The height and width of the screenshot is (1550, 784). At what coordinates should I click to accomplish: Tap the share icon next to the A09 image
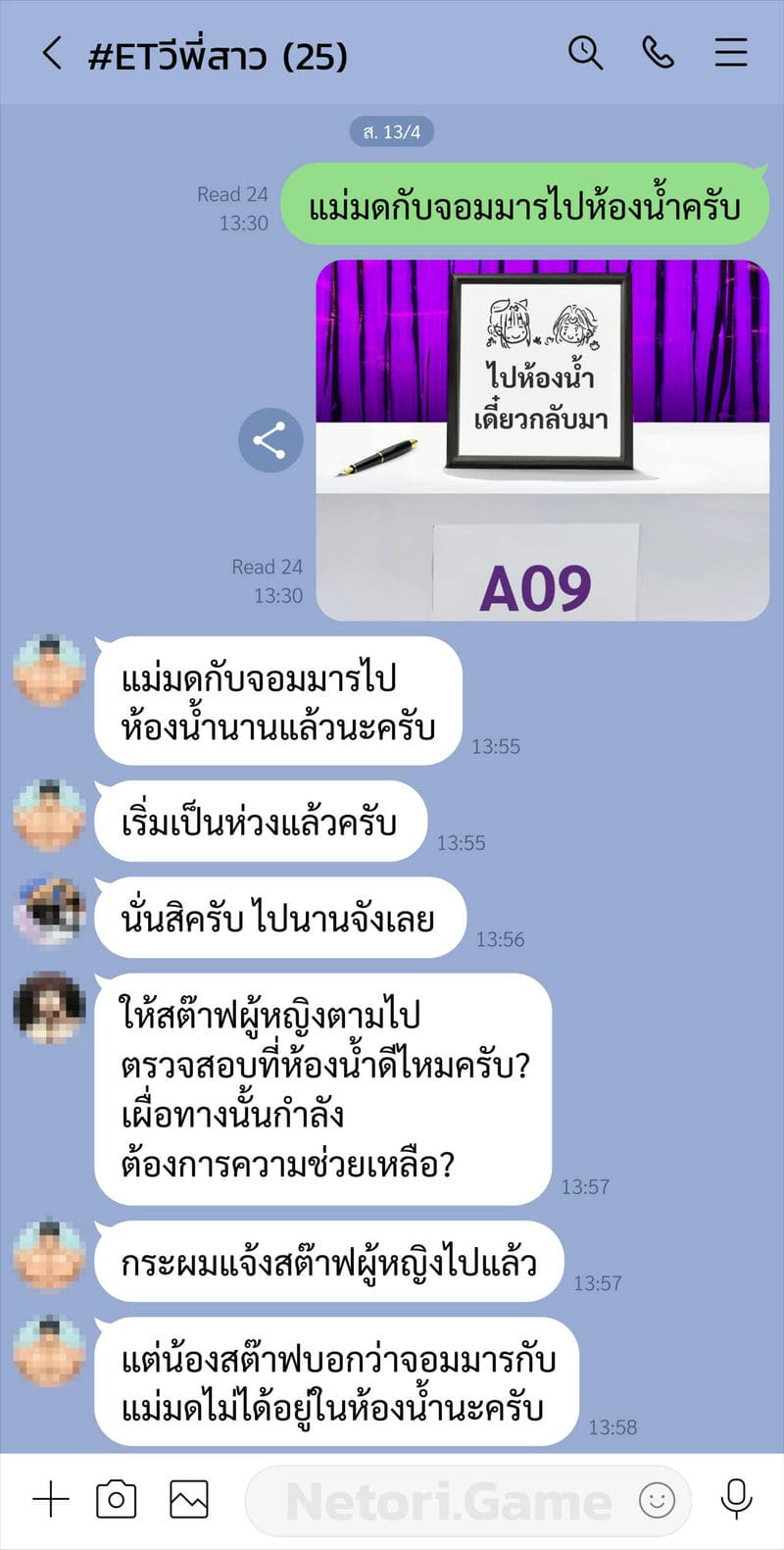point(270,441)
